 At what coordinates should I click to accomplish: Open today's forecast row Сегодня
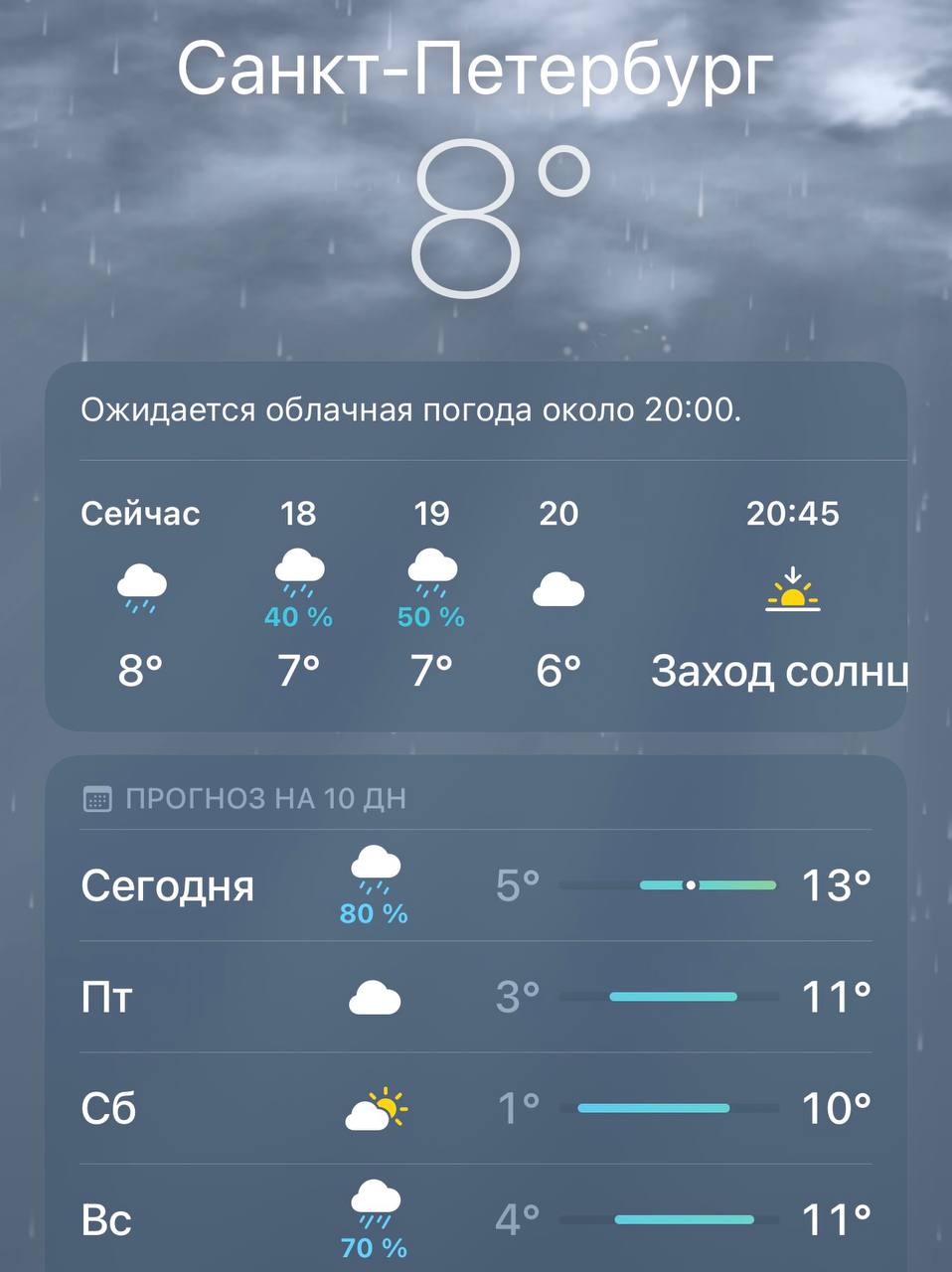(x=475, y=884)
